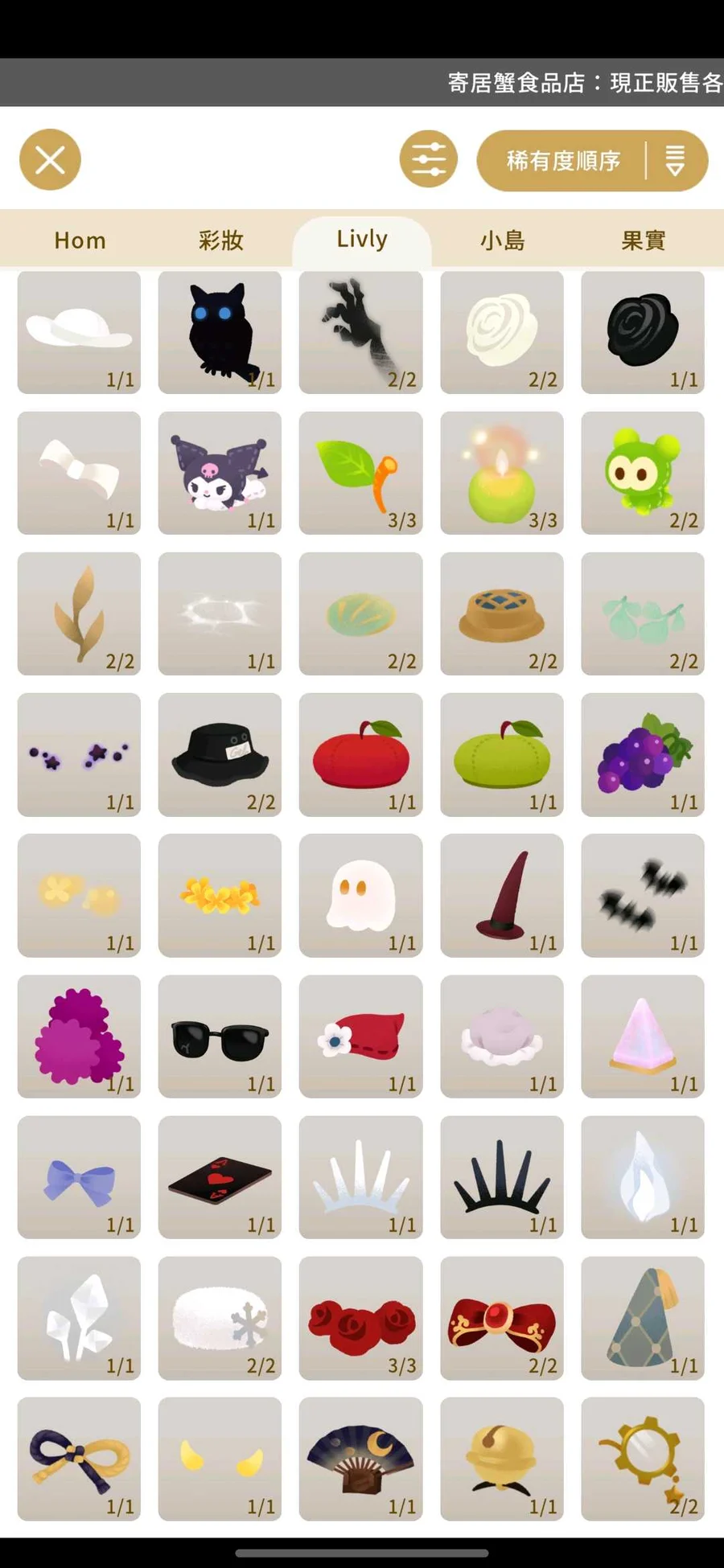Switch to the 彩妝 tab
724x1568 pixels.
tap(220, 240)
